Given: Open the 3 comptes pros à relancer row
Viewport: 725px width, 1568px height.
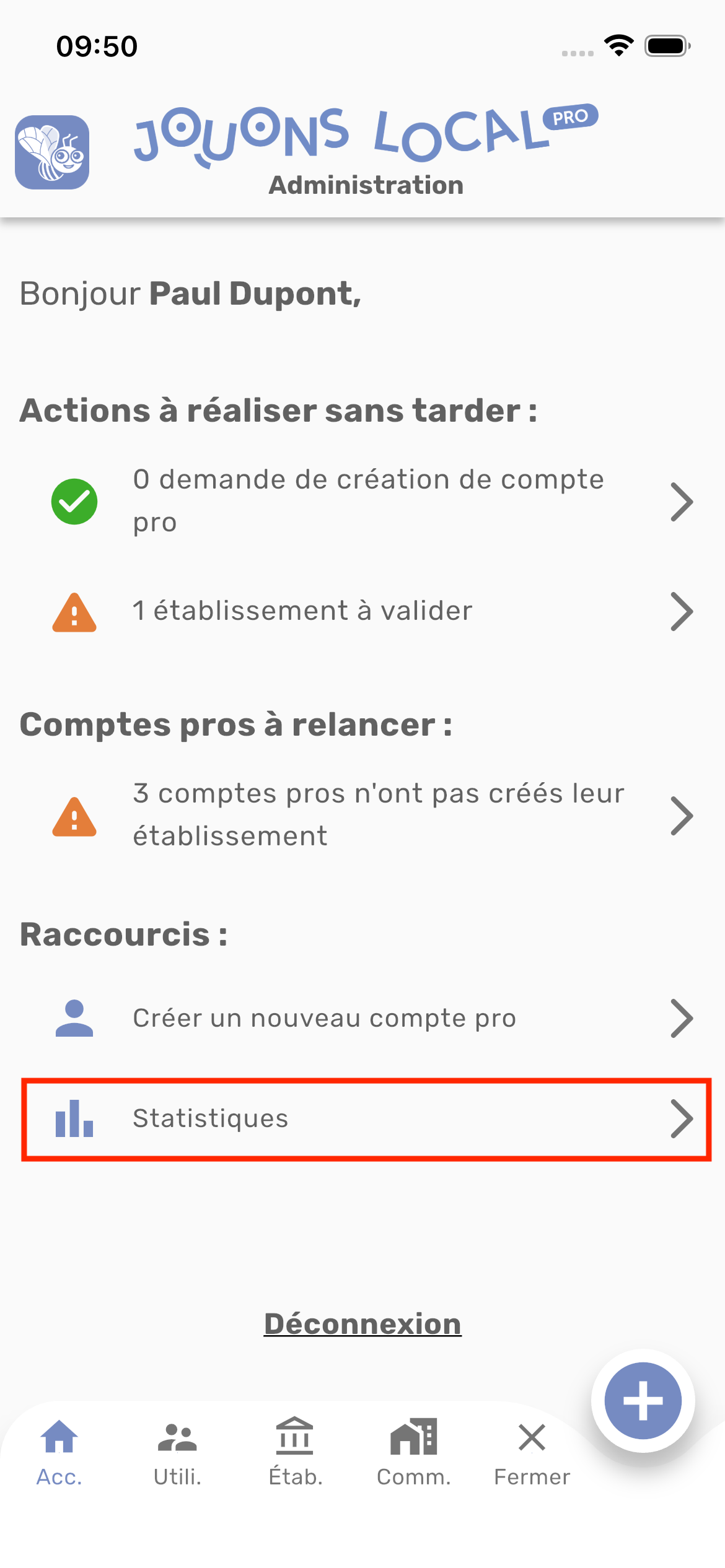Looking at the screenshot, I should pyautogui.click(x=366, y=815).
